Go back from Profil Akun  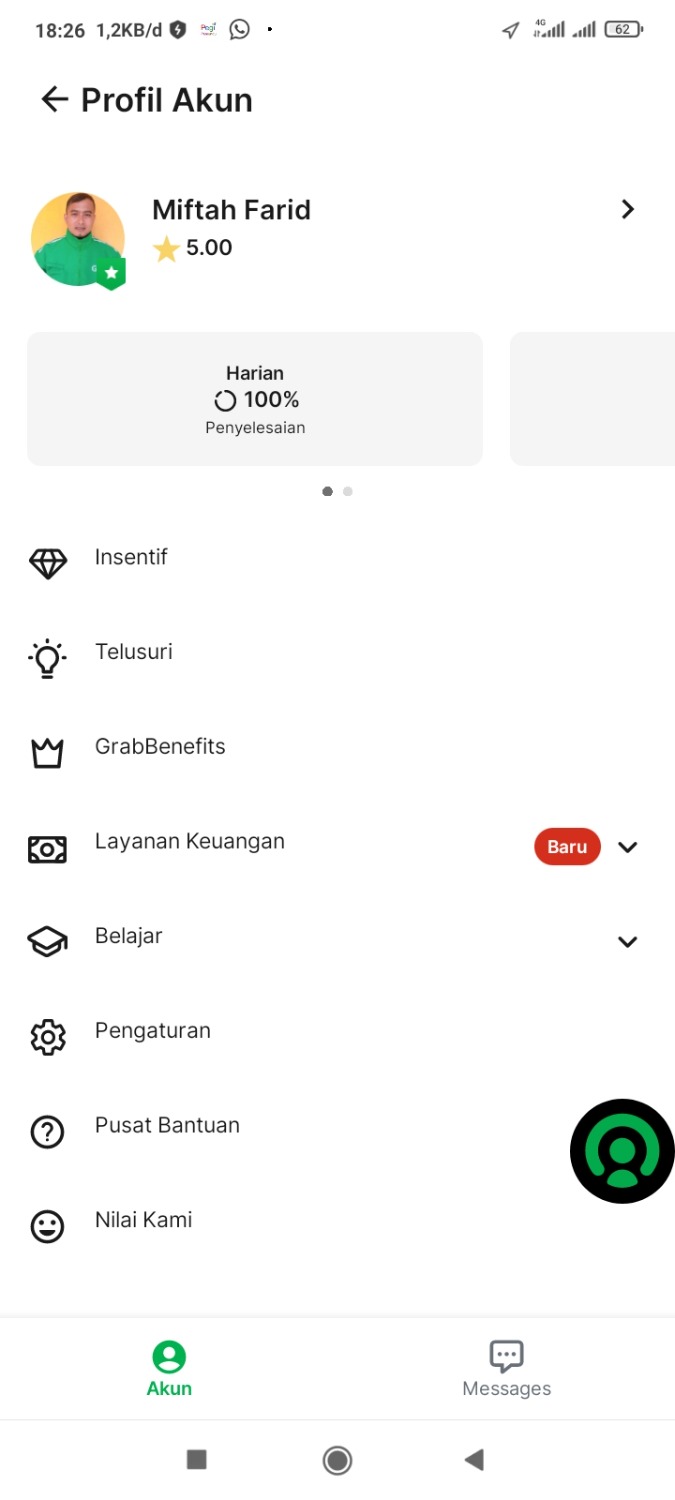[54, 99]
